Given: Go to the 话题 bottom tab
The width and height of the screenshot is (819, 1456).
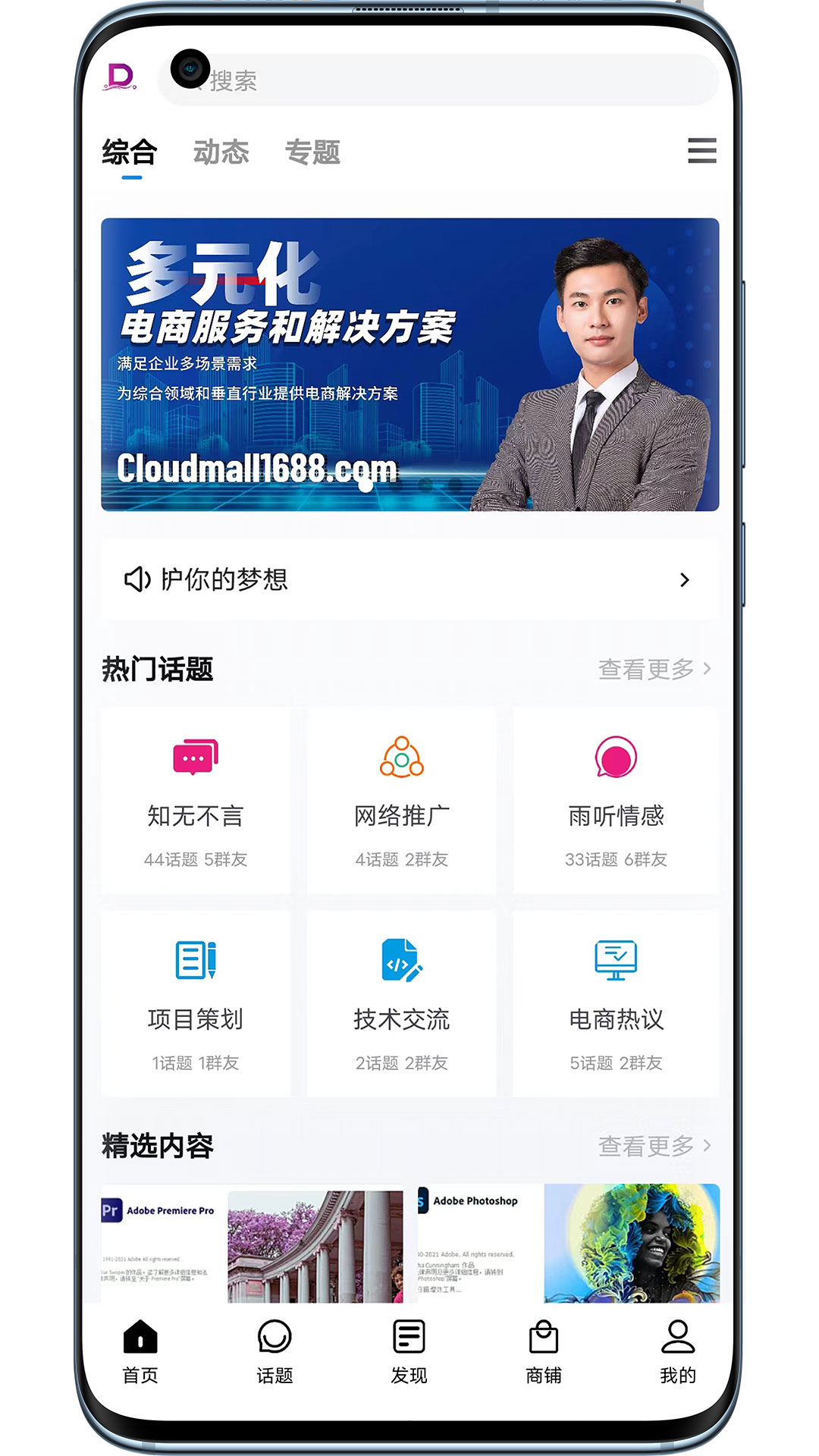Looking at the screenshot, I should (275, 1351).
